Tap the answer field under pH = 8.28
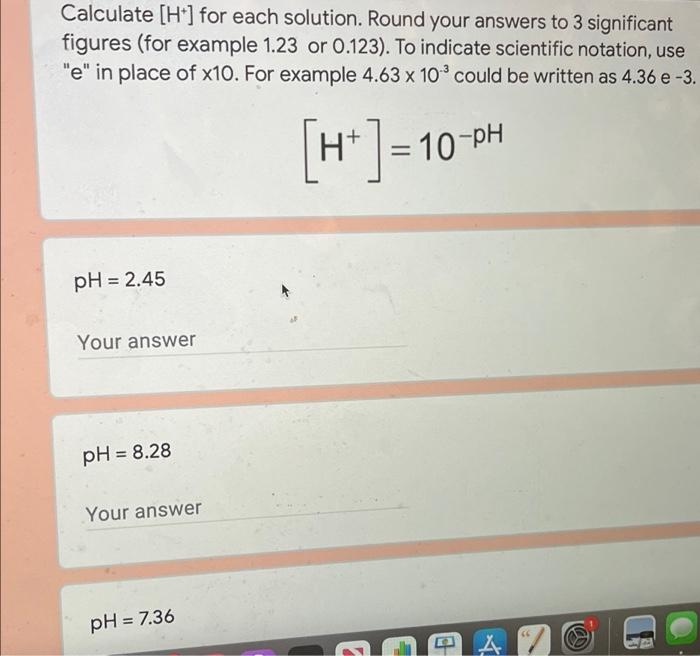700x656 pixels. [245, 512]
